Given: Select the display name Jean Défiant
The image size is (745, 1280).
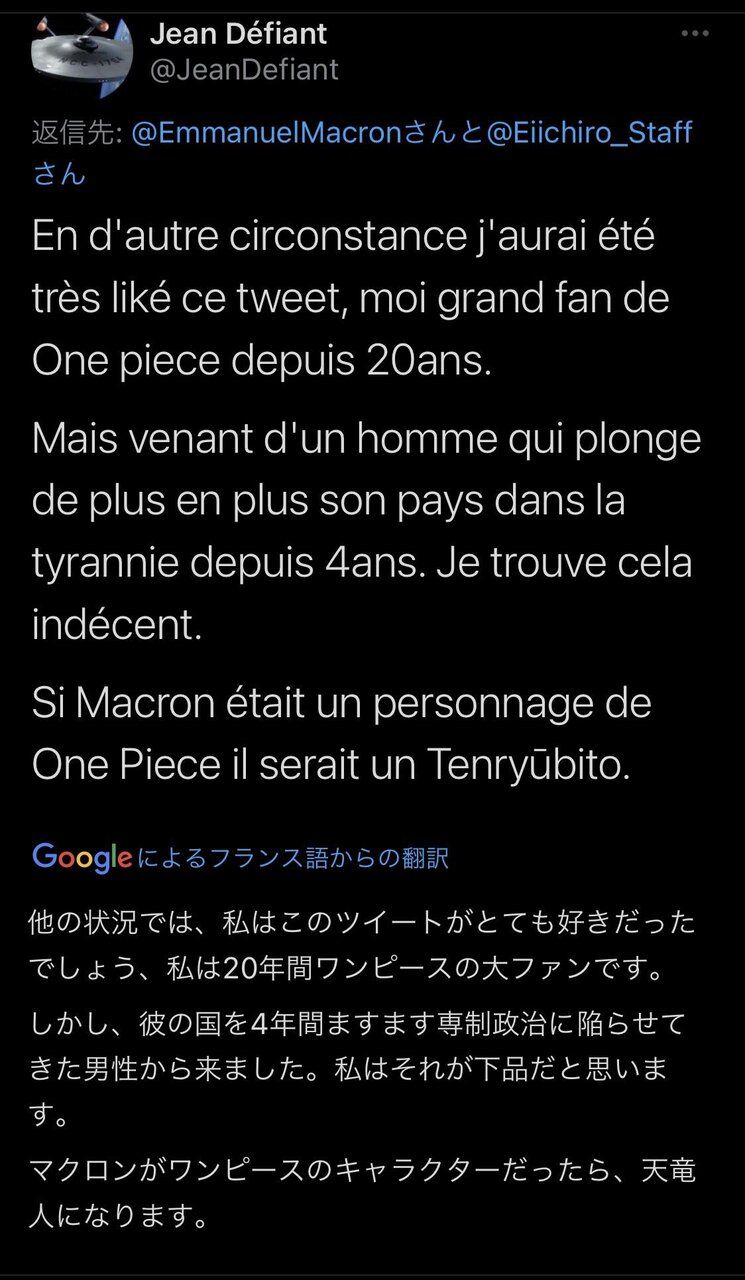Looking at the screenshot, I should (x=239, y=33).
